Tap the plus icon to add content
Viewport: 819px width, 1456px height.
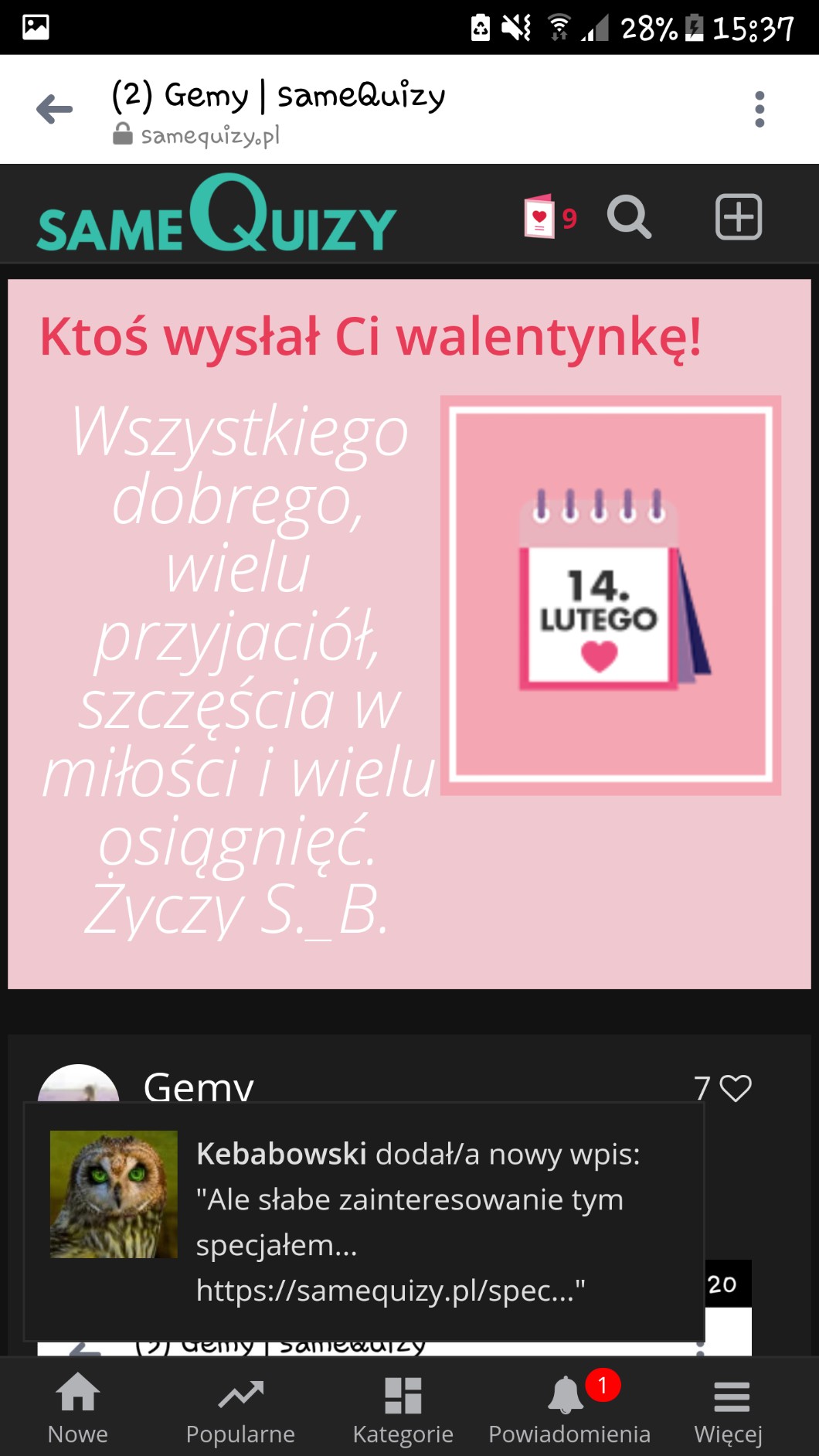coord(739,217)
